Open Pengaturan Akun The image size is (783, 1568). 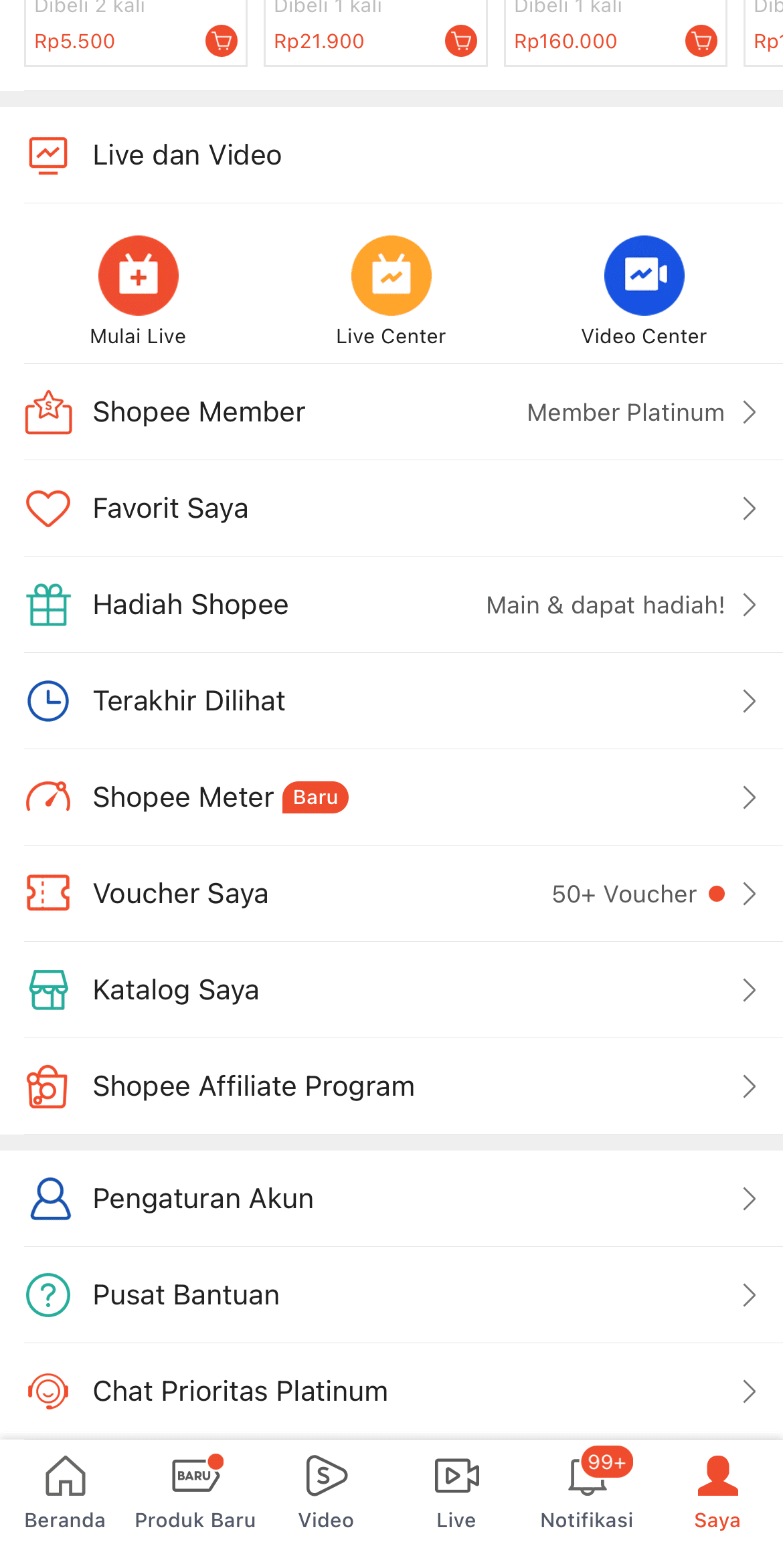coord(391,1199)
